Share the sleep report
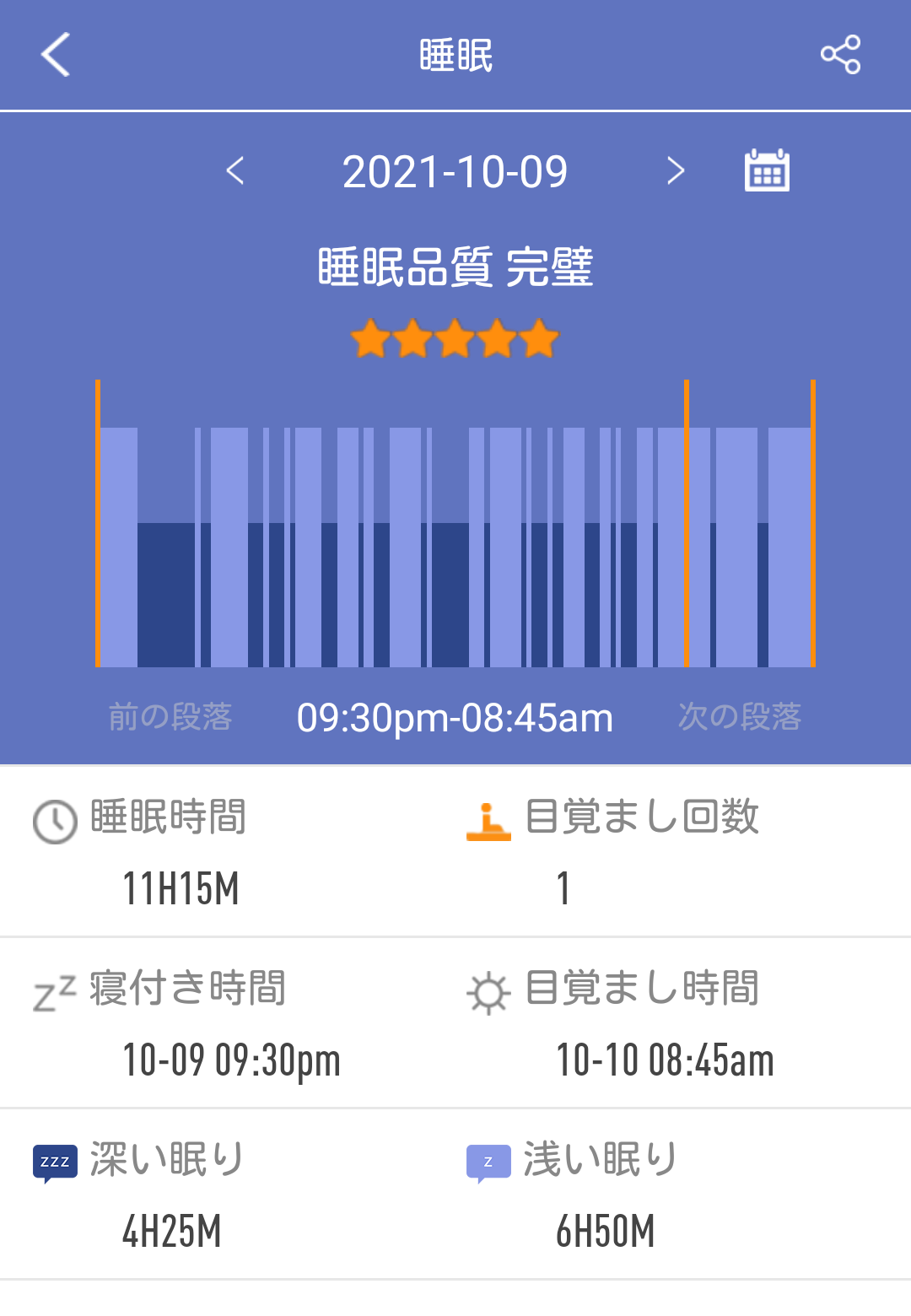This screenshot has height=1316, width=911. [x=840, y=55]
